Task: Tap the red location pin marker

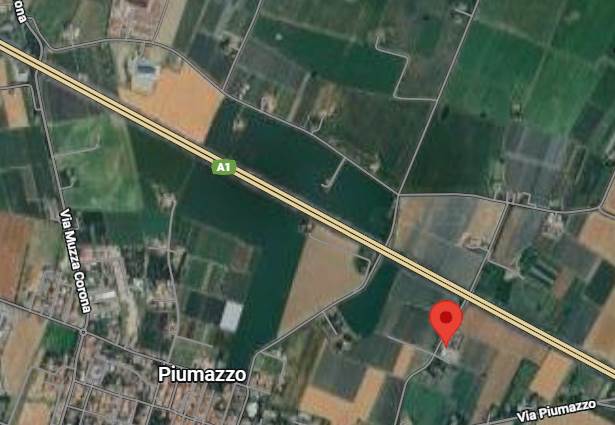Action: pyautogui.click(x=446, y=321)
